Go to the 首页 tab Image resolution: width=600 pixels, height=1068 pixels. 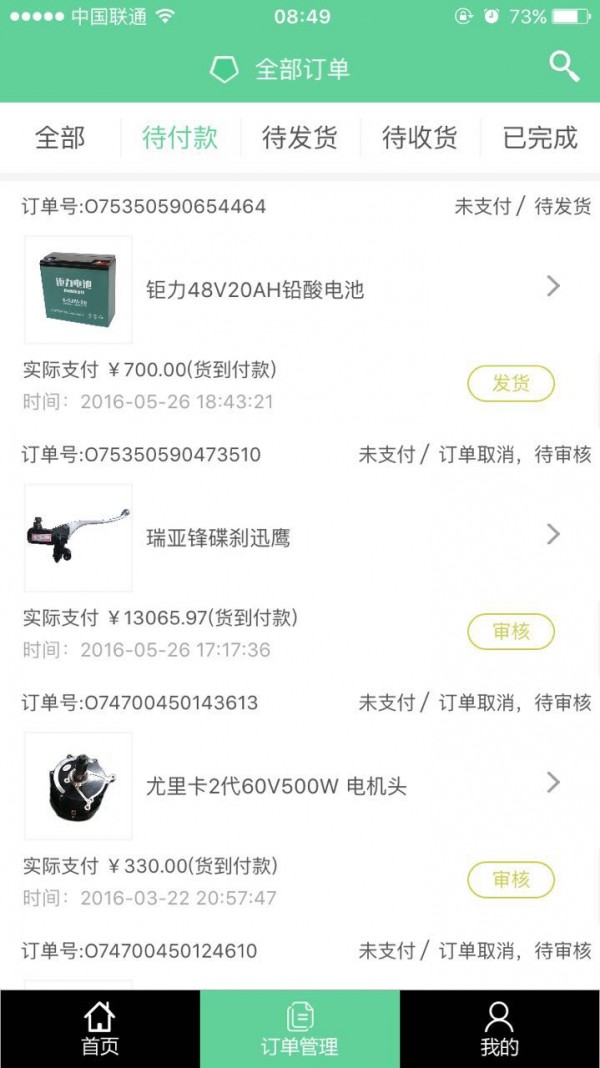pos(99,1029)
